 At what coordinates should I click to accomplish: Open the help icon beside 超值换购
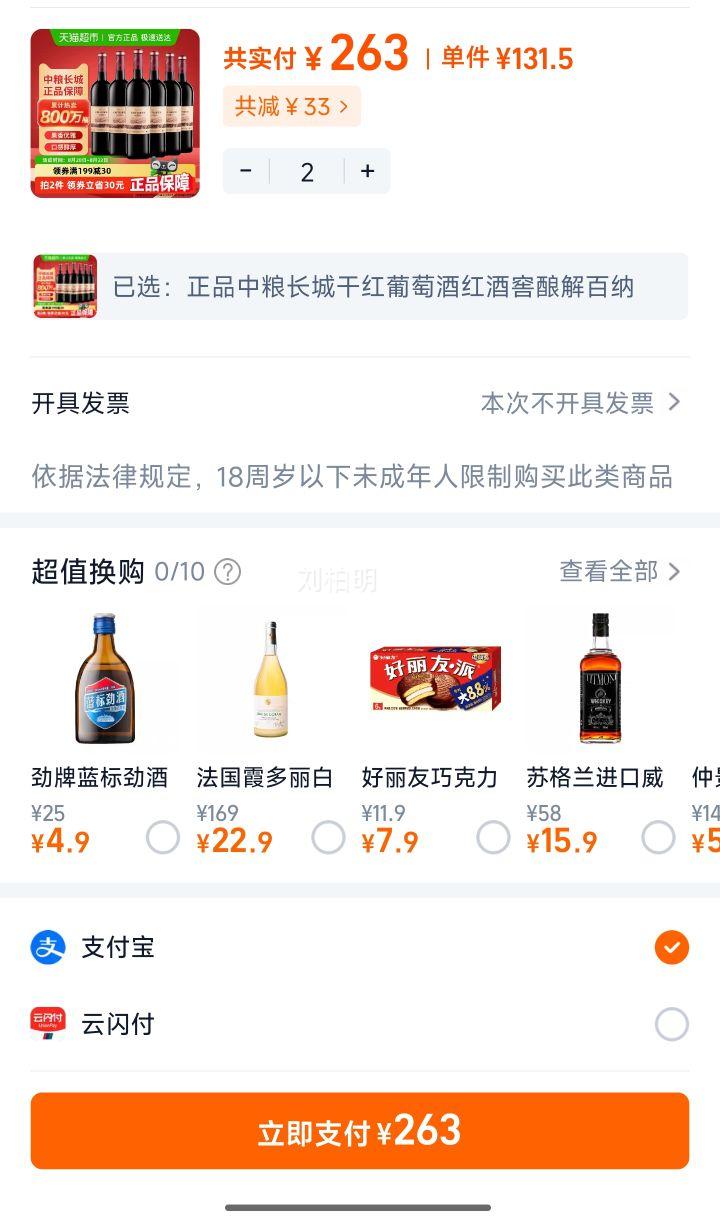(228, 572)
